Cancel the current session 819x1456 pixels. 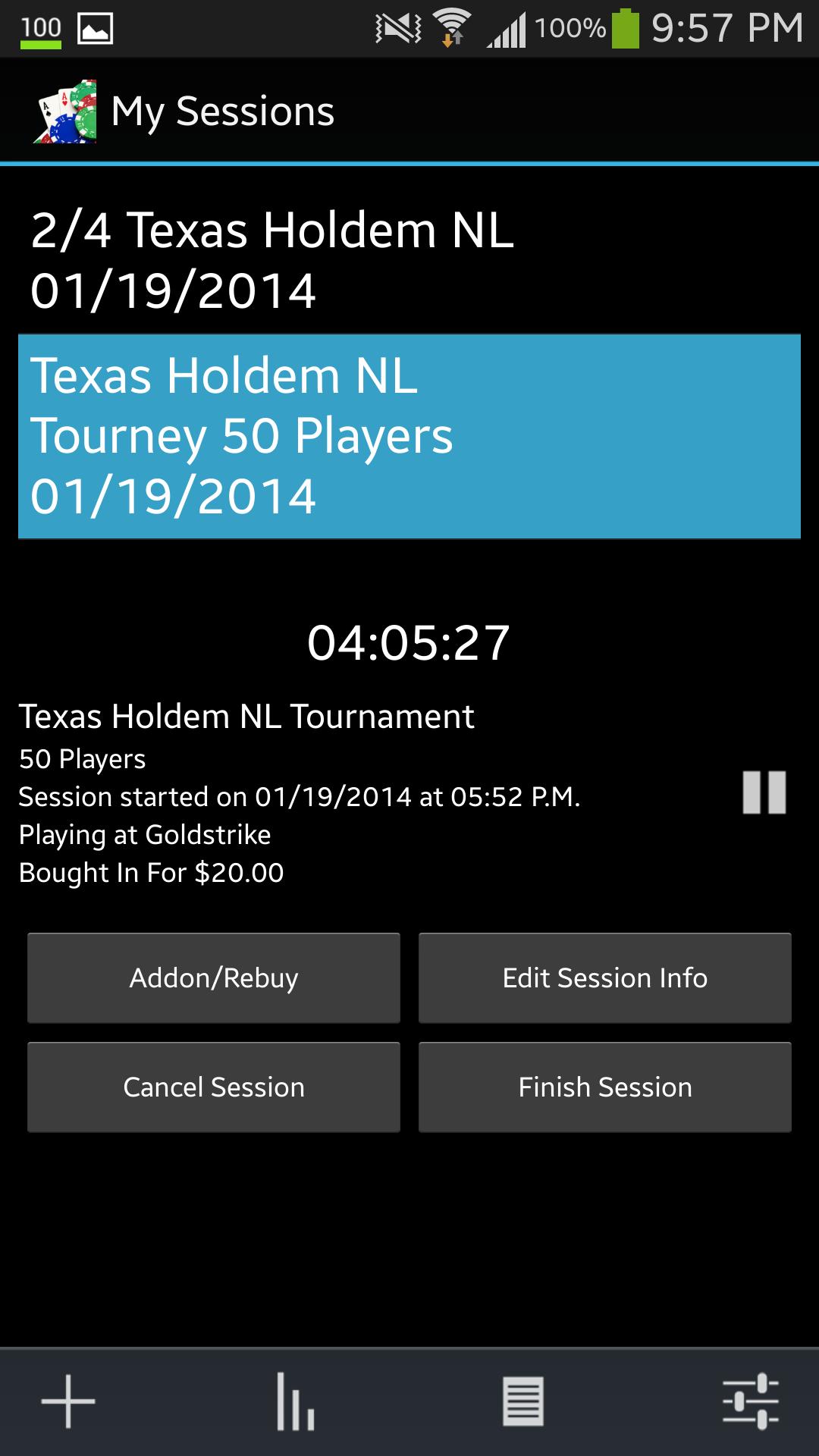click(x=214, y=1087)
